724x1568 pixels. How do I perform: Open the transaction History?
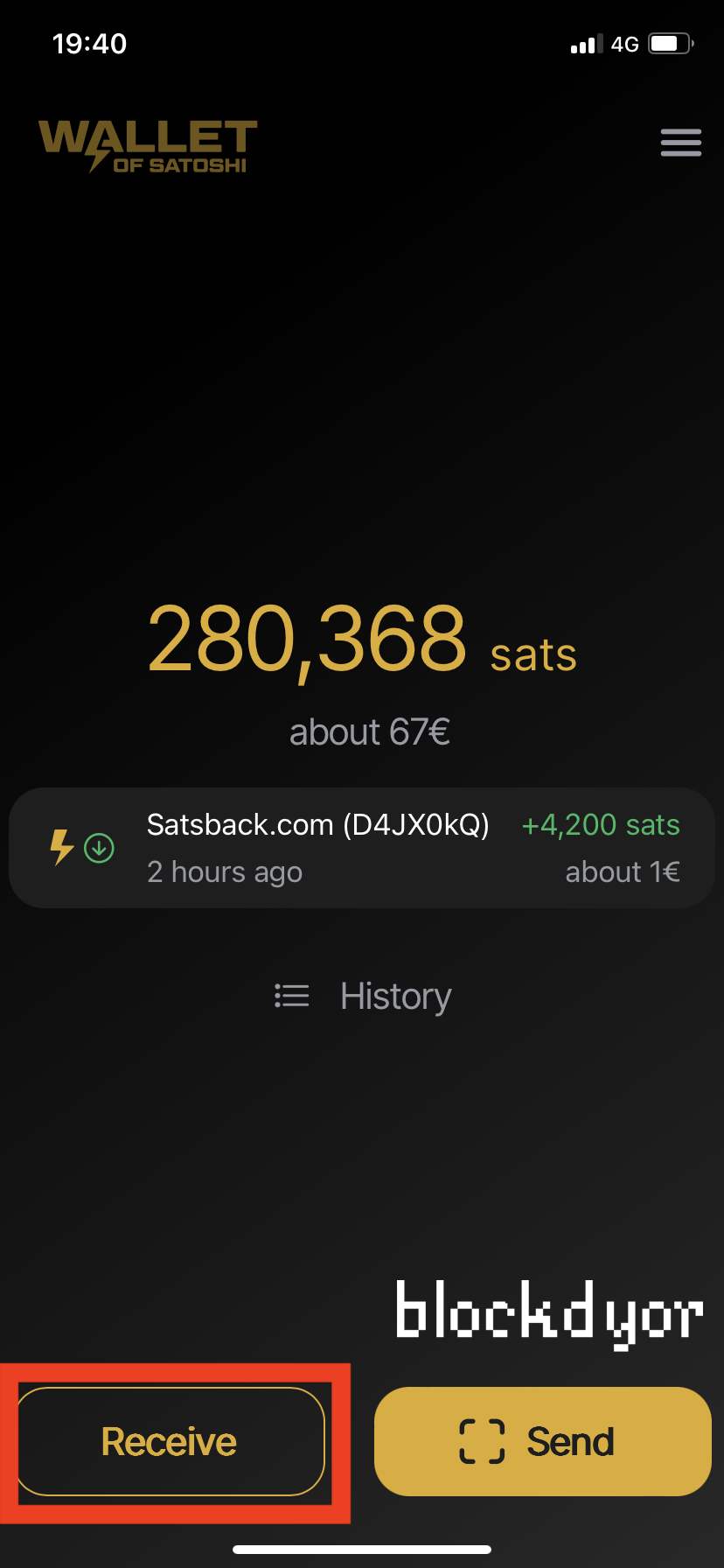(x=362, y=996)
